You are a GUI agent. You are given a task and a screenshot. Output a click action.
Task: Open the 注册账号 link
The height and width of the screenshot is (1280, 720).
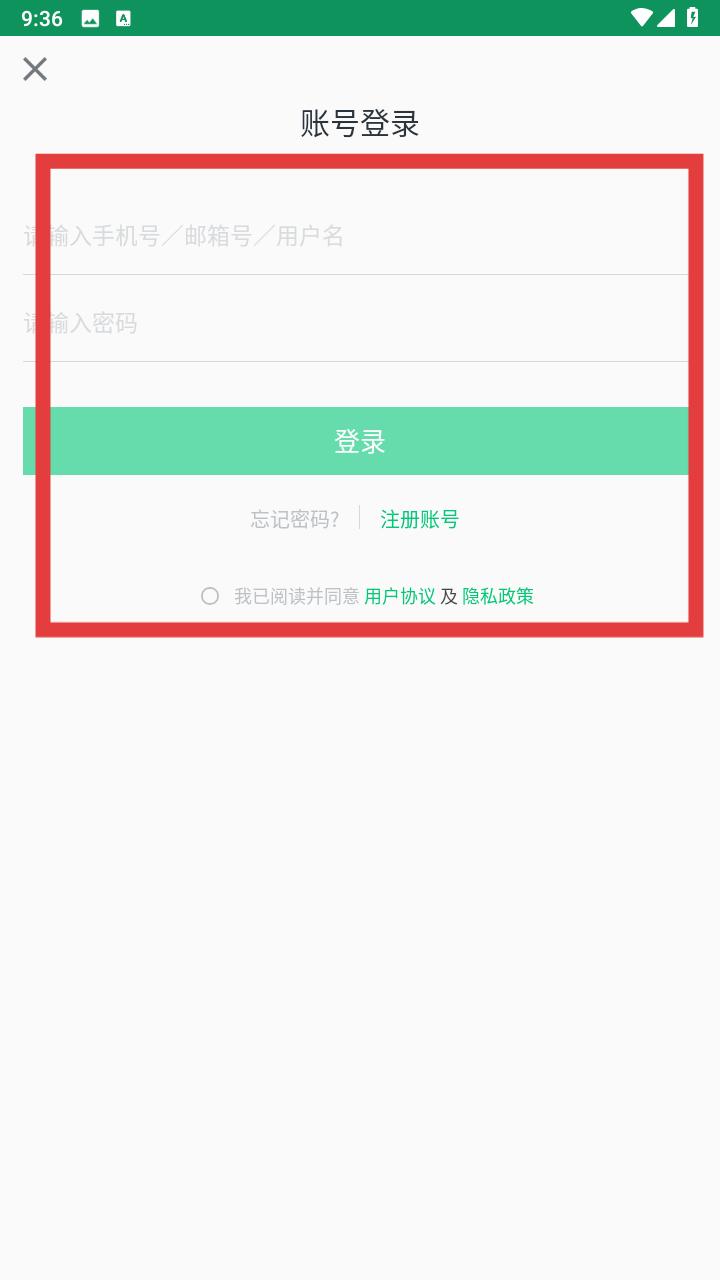point(419,519)
